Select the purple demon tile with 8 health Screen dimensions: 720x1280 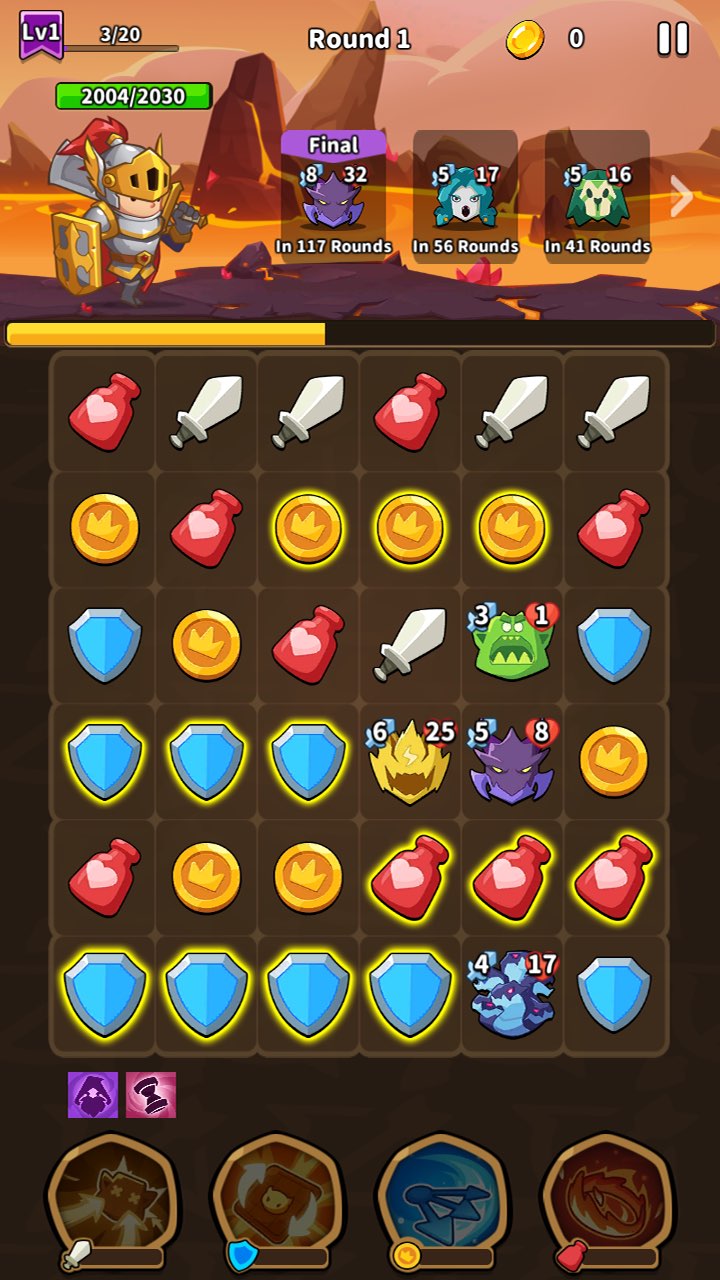point(512,761)
